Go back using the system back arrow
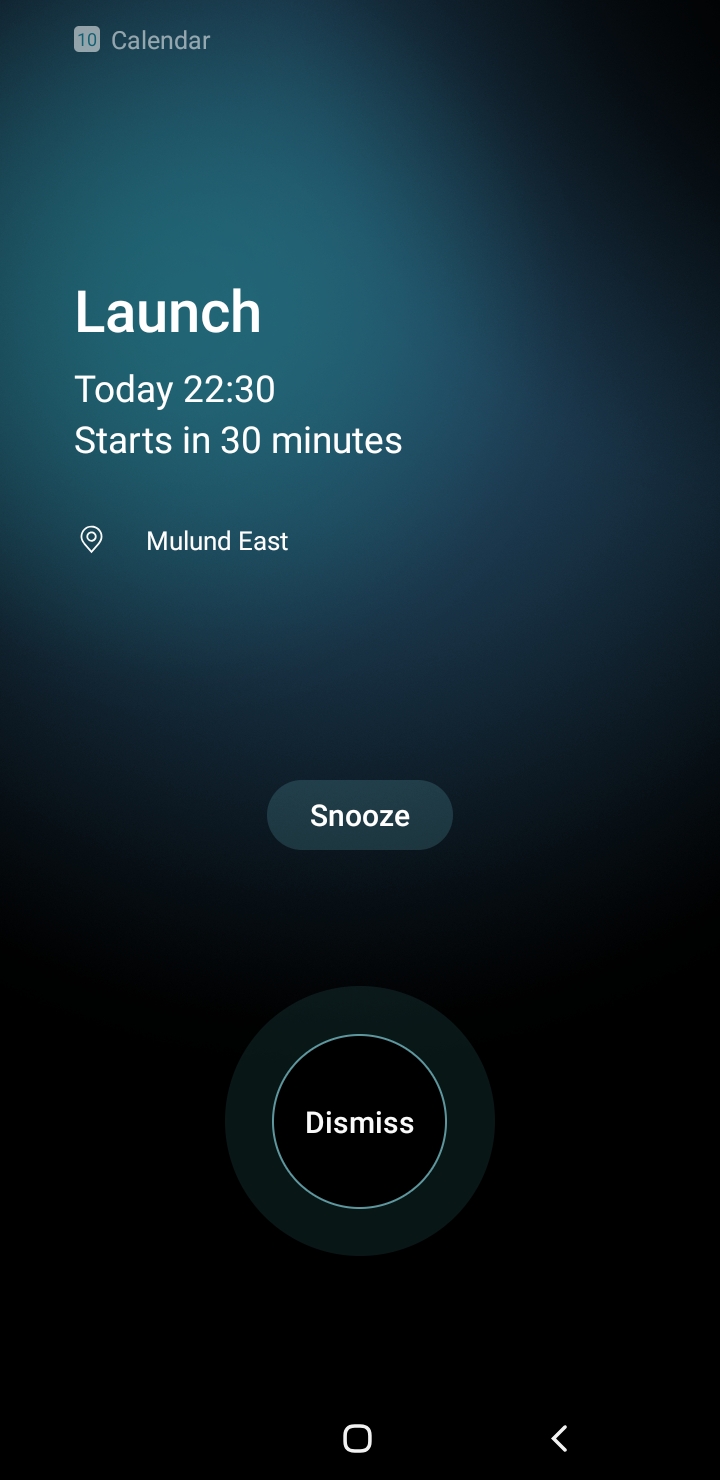 [559, 1438]
